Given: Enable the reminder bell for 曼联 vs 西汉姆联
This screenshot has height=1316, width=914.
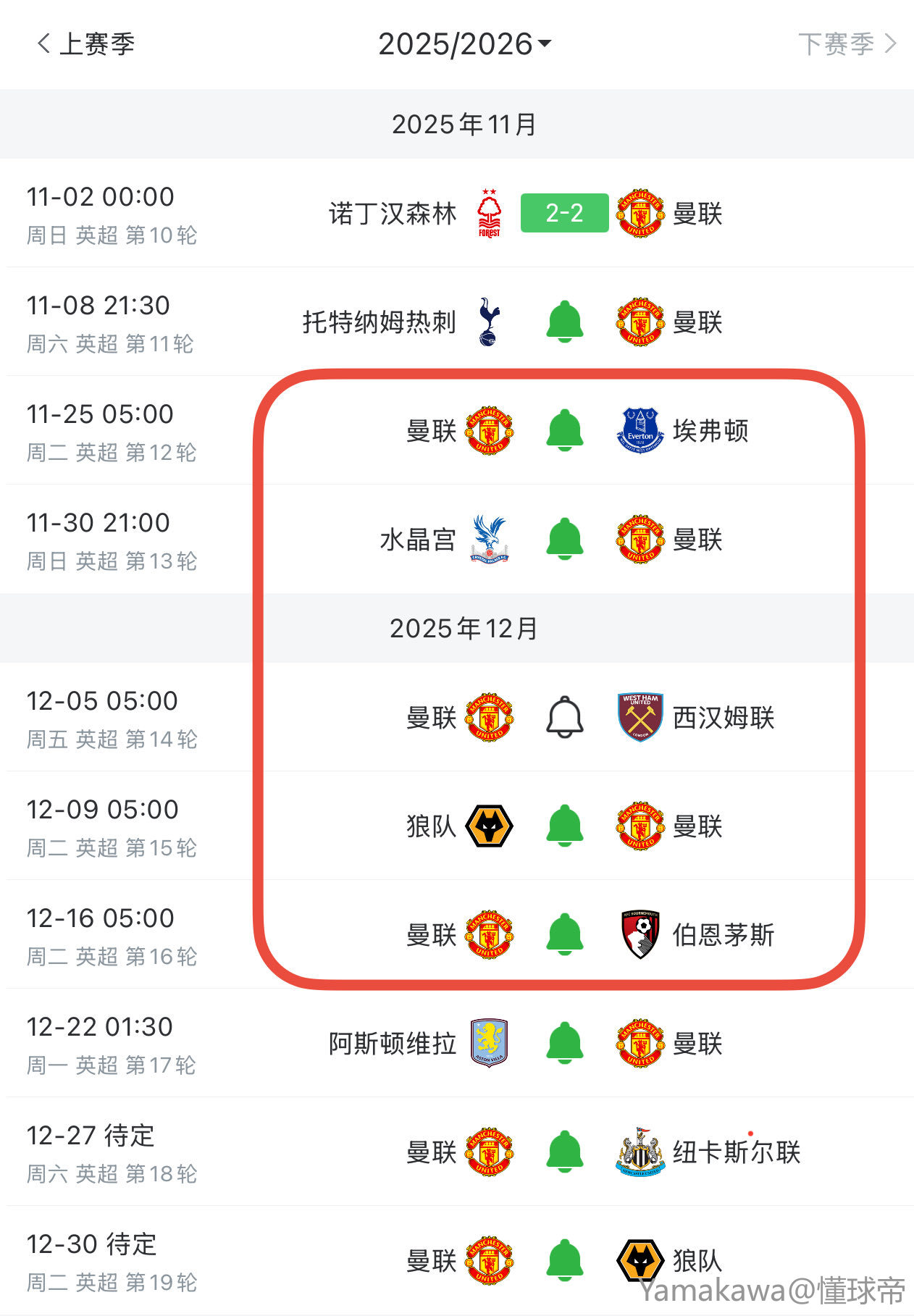Looking at the screenshot, I should 564,717.
